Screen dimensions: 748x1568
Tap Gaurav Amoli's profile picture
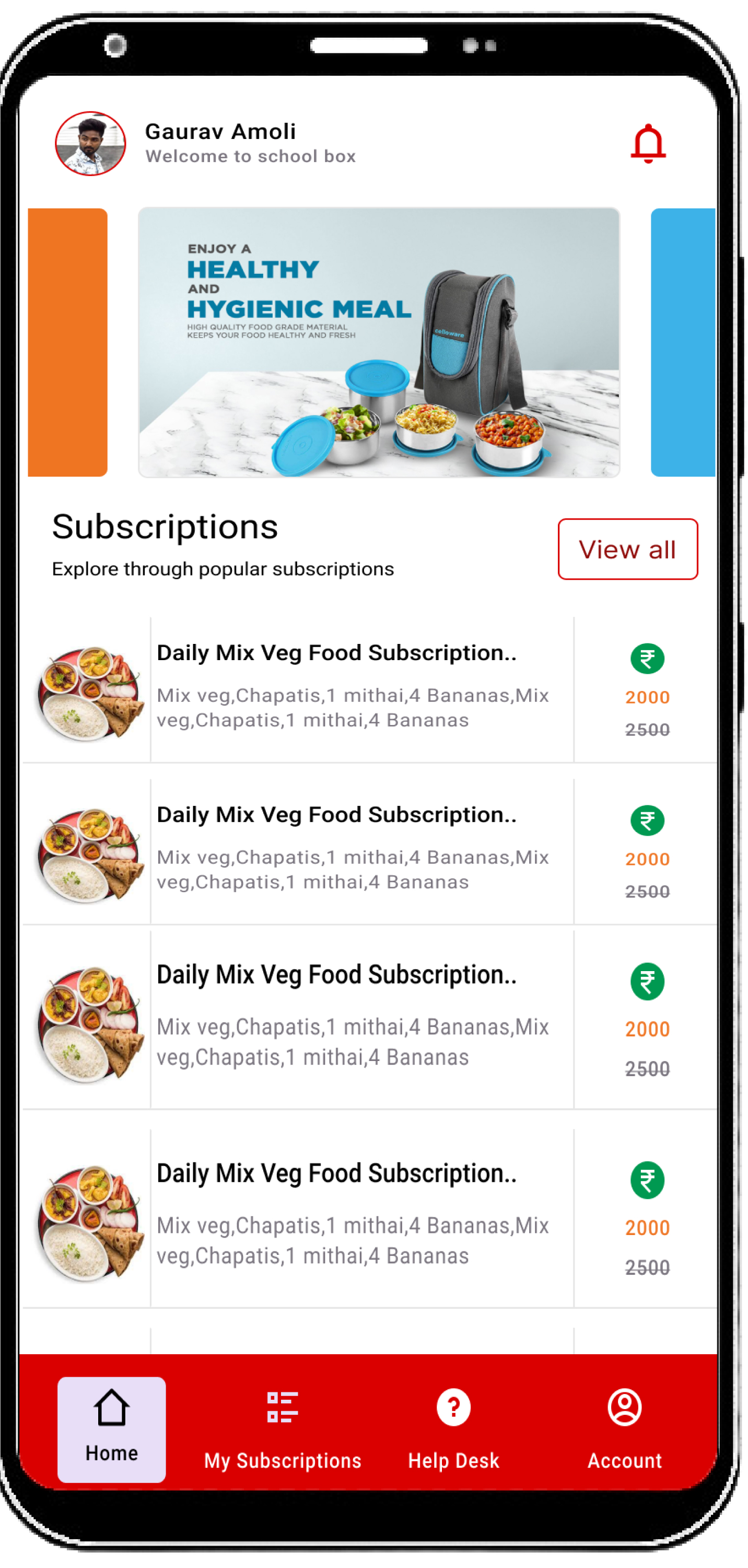90,144
